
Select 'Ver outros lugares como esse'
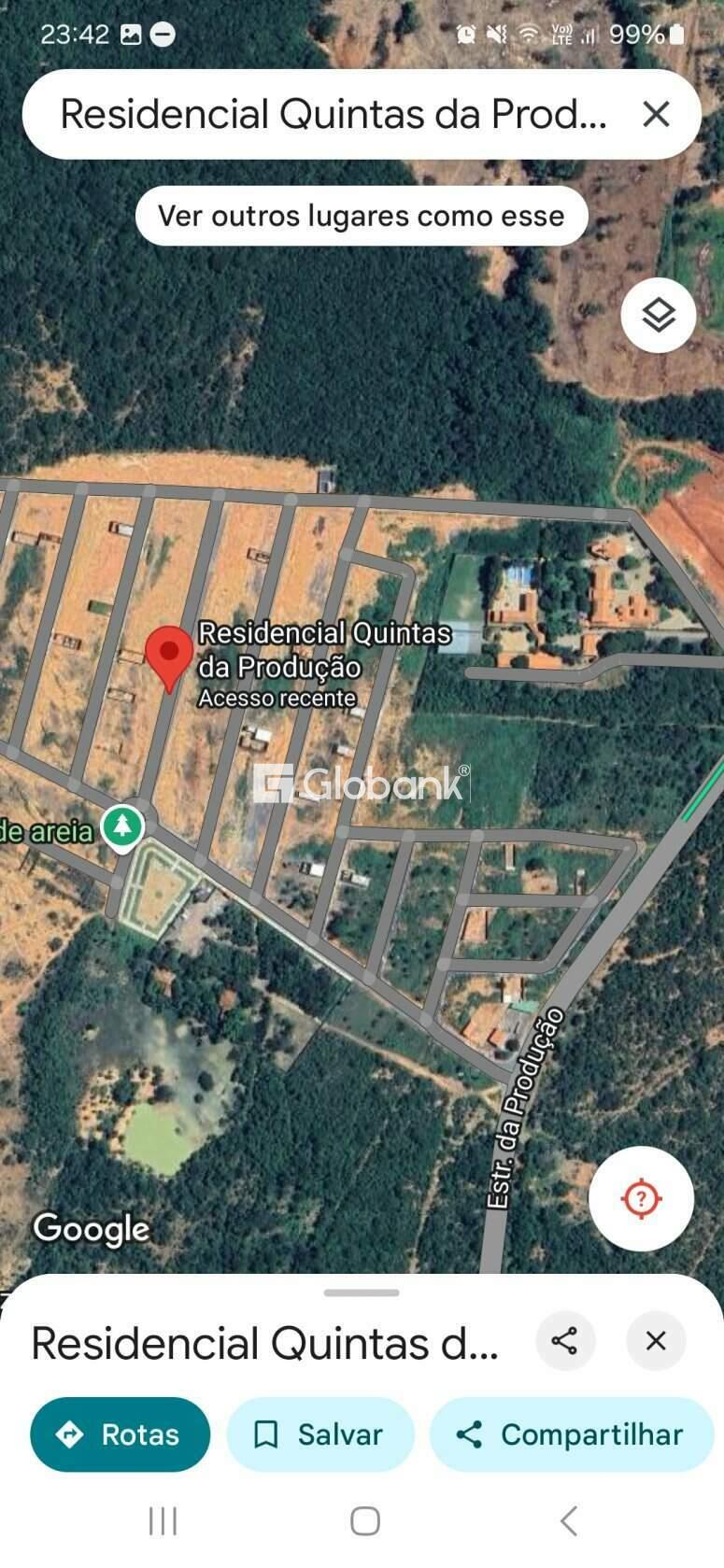click(362, 215)
